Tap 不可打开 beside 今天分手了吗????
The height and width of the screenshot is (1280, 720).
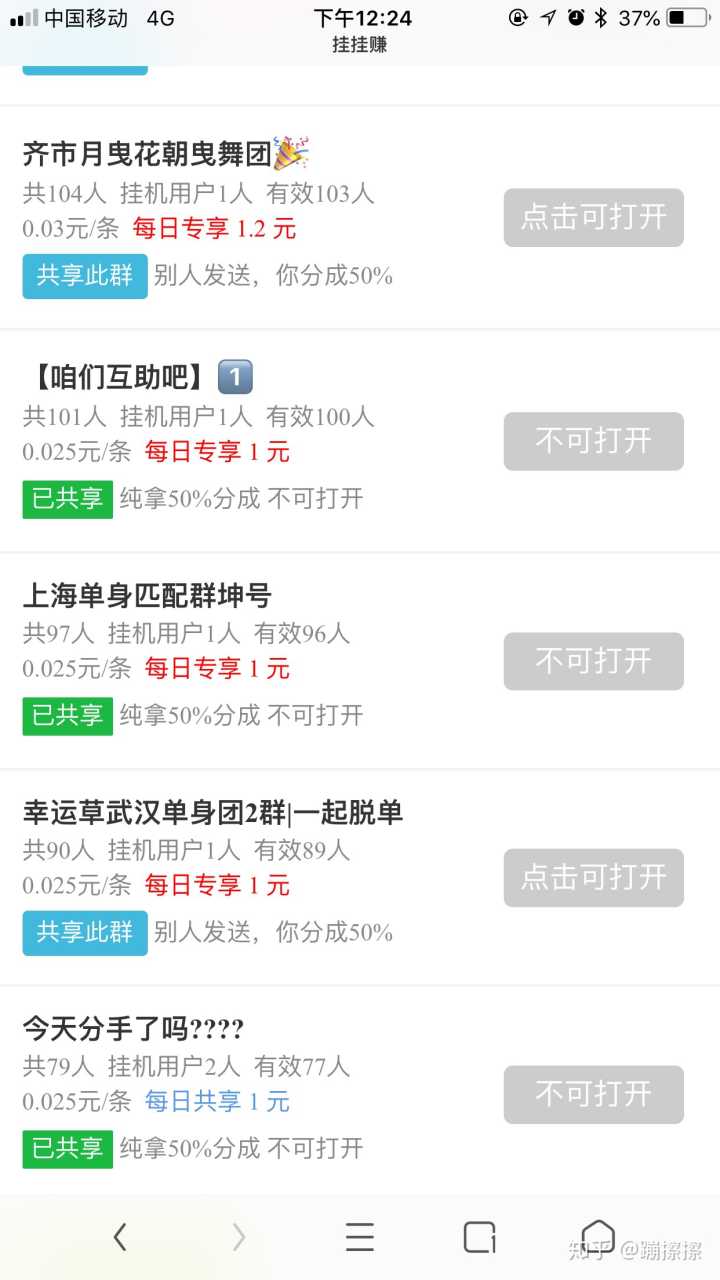pyautogui.click(x=593, y=1094)
